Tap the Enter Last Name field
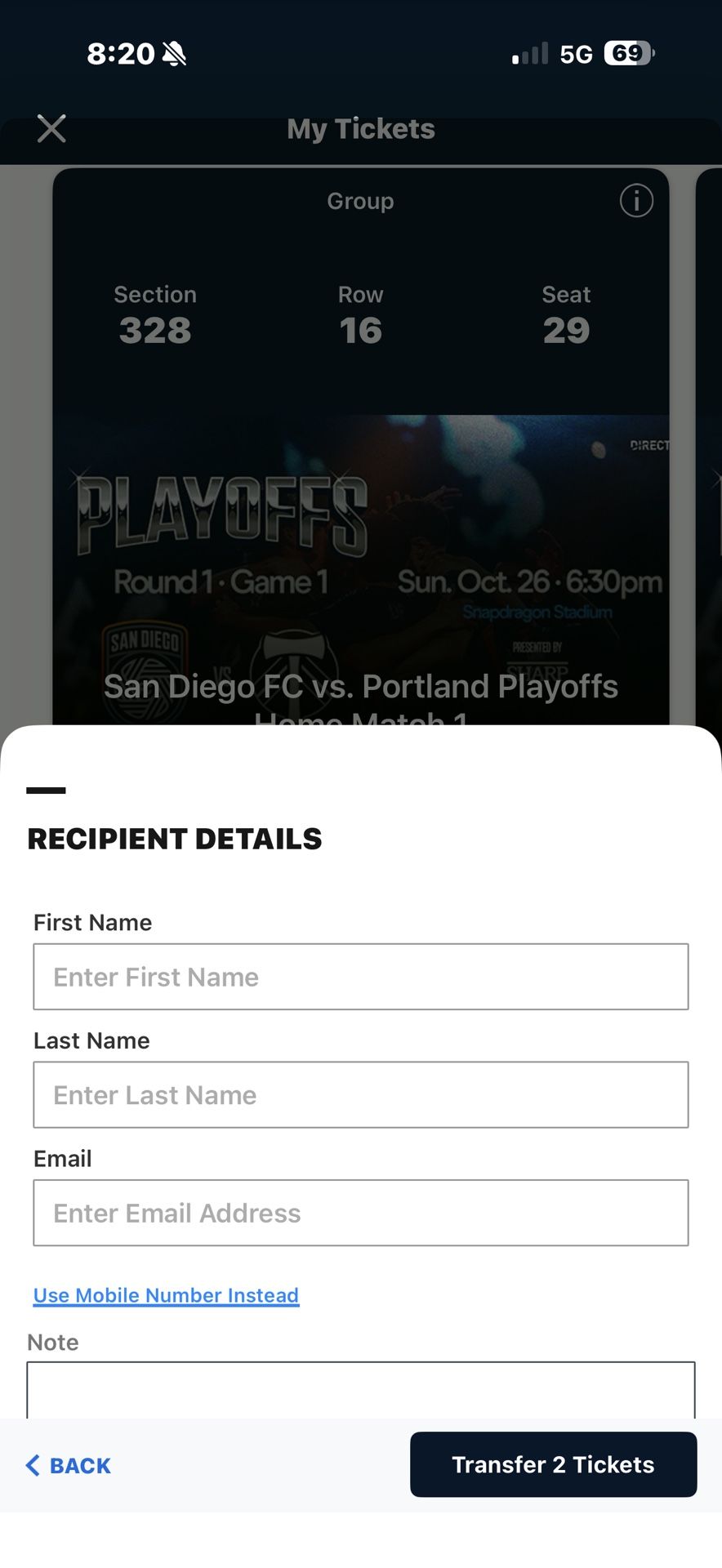 [360, 1094]
